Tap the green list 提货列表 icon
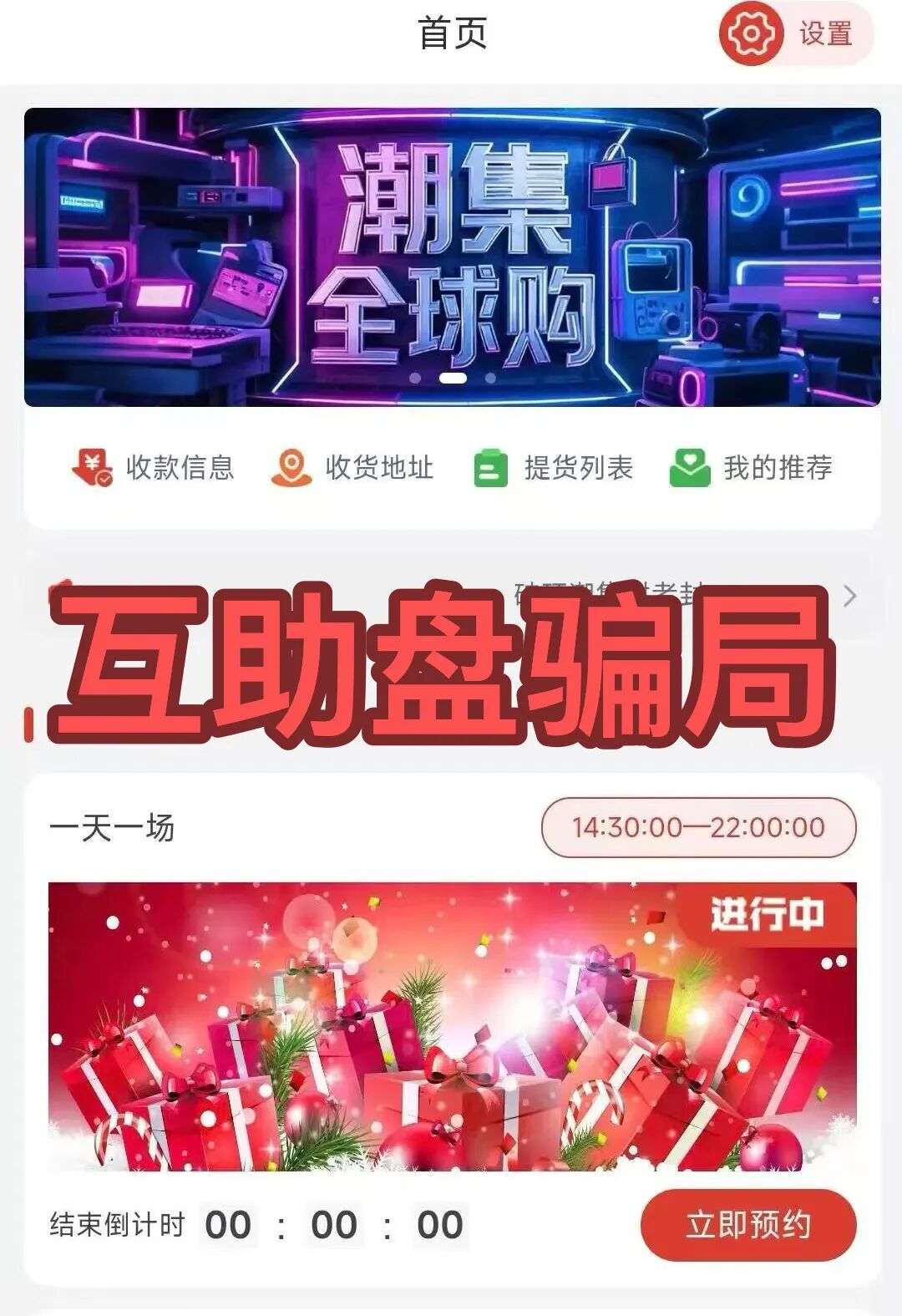 tap(489, 470)
